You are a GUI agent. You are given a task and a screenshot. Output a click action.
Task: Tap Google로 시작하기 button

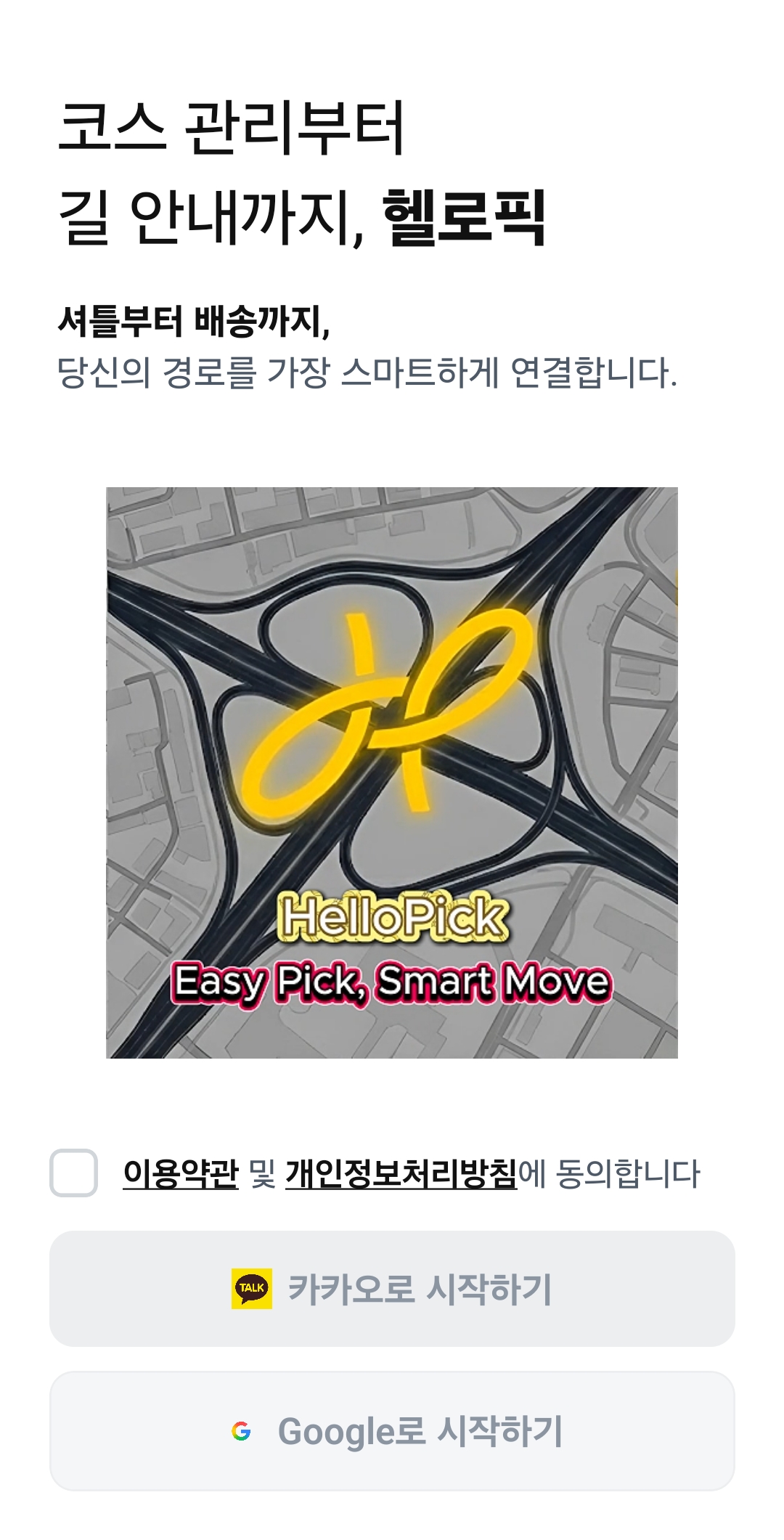(x=392, y=1431)
